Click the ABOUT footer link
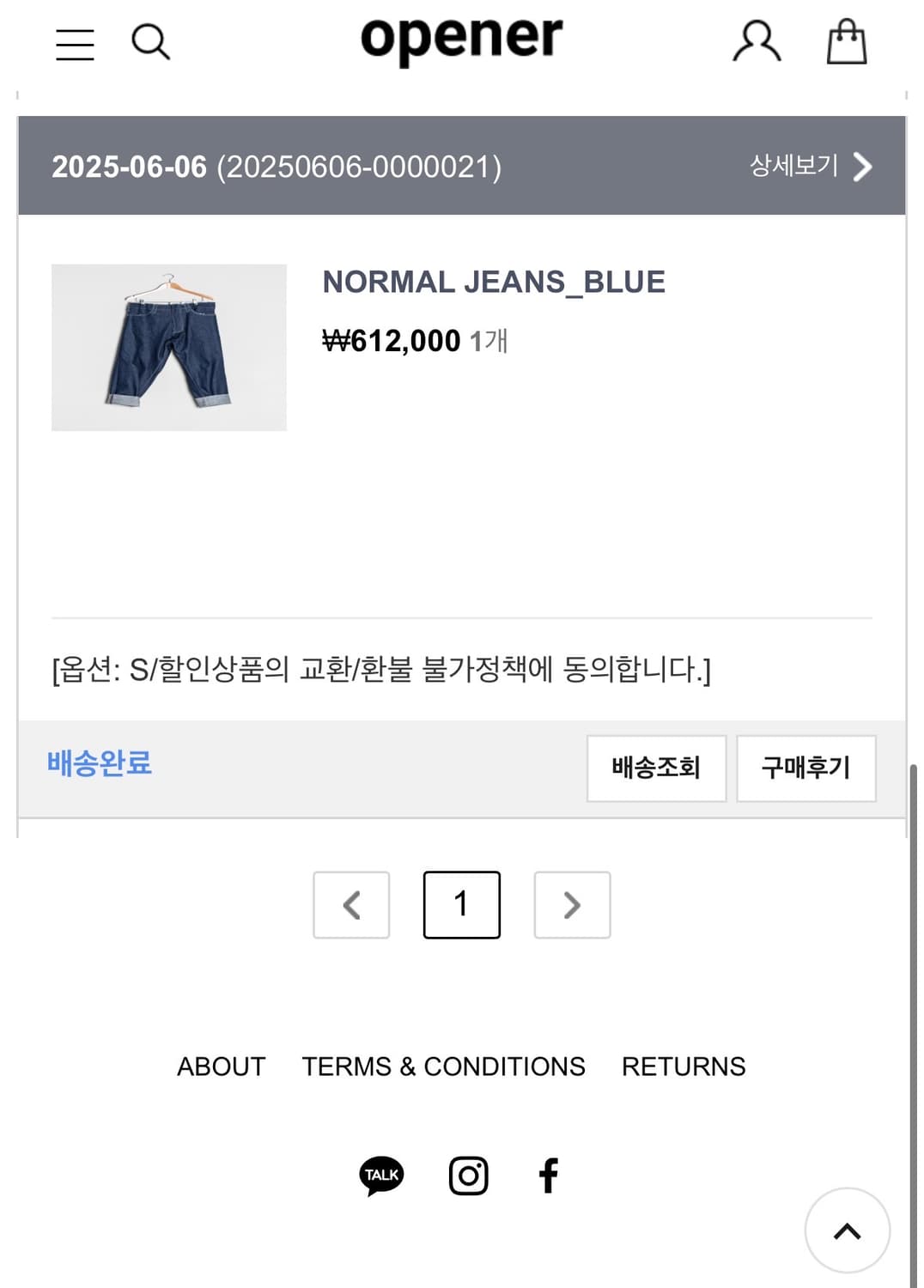This screenshot has height=1288, width=924. click(221, 1066)
